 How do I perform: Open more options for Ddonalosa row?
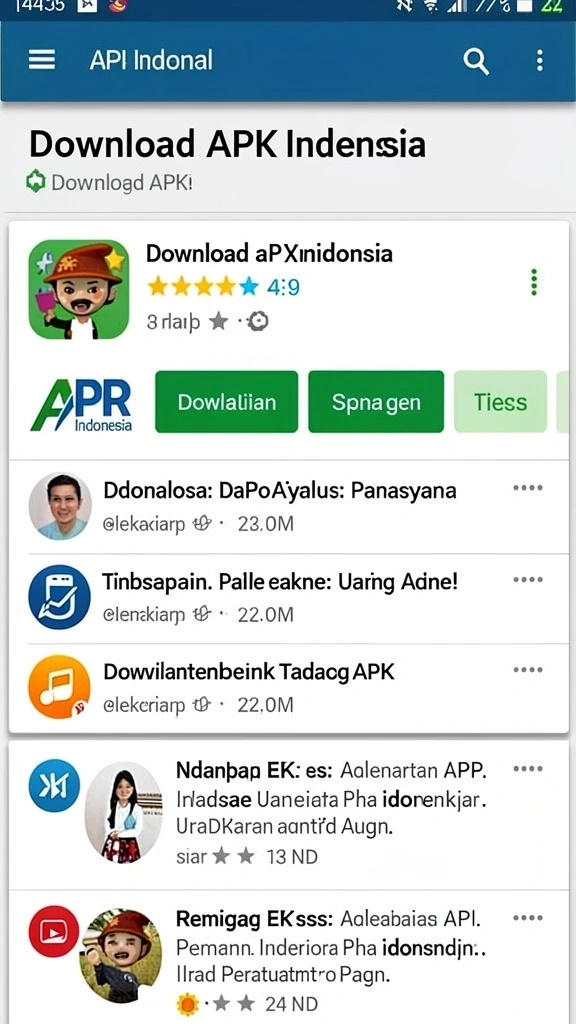528,488
